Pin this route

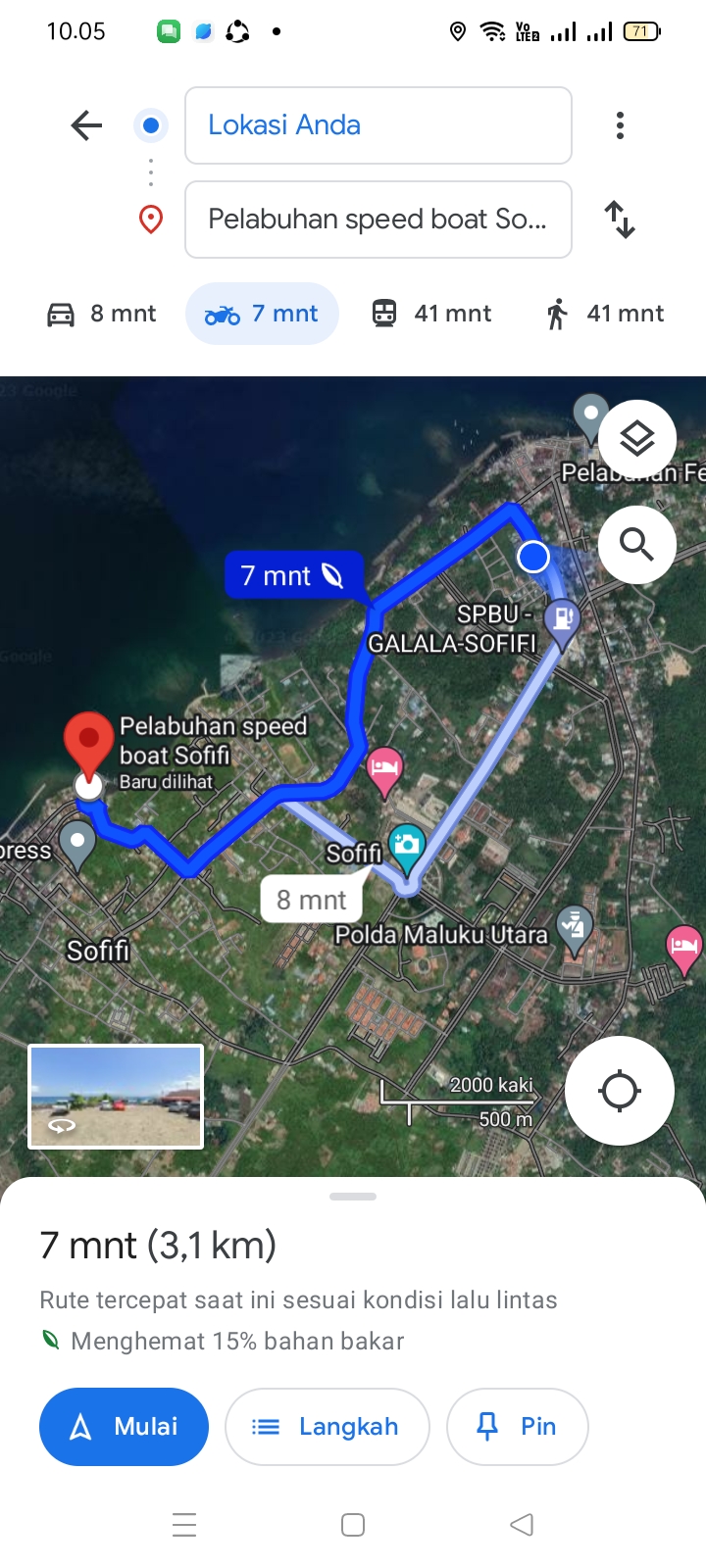[518, 1427]
